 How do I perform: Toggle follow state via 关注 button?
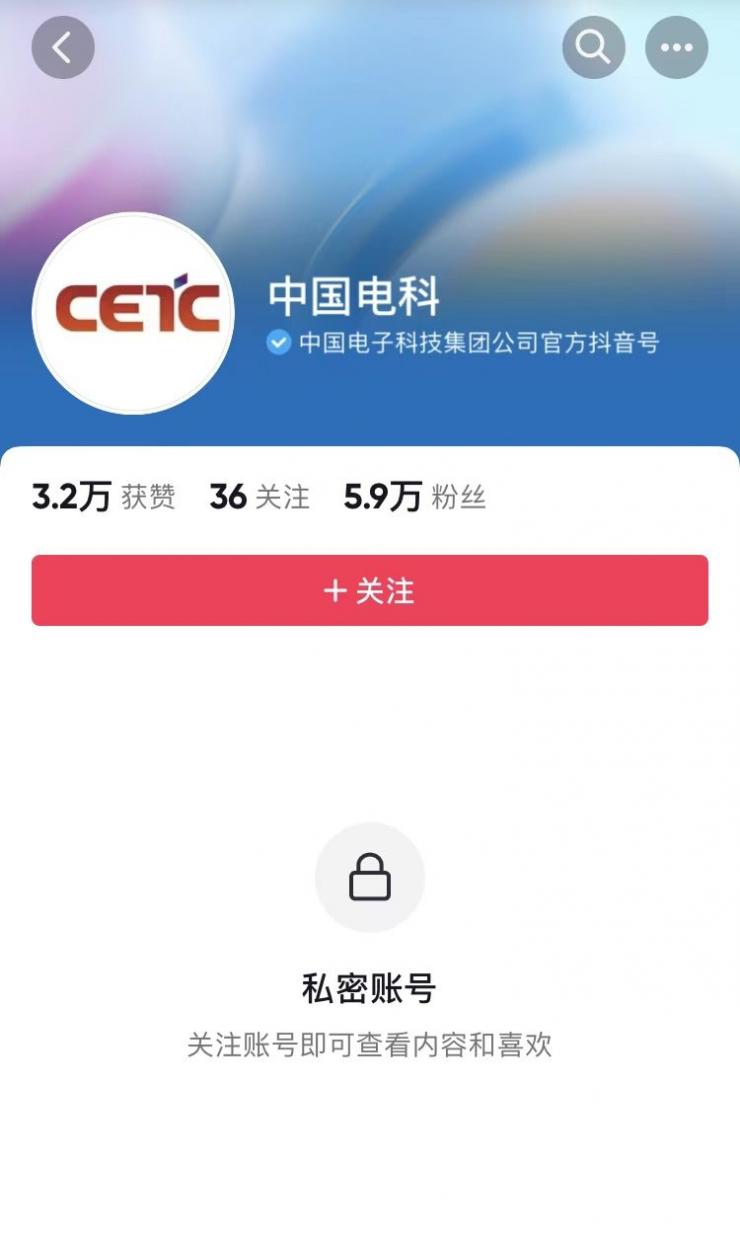click(370, 591)
